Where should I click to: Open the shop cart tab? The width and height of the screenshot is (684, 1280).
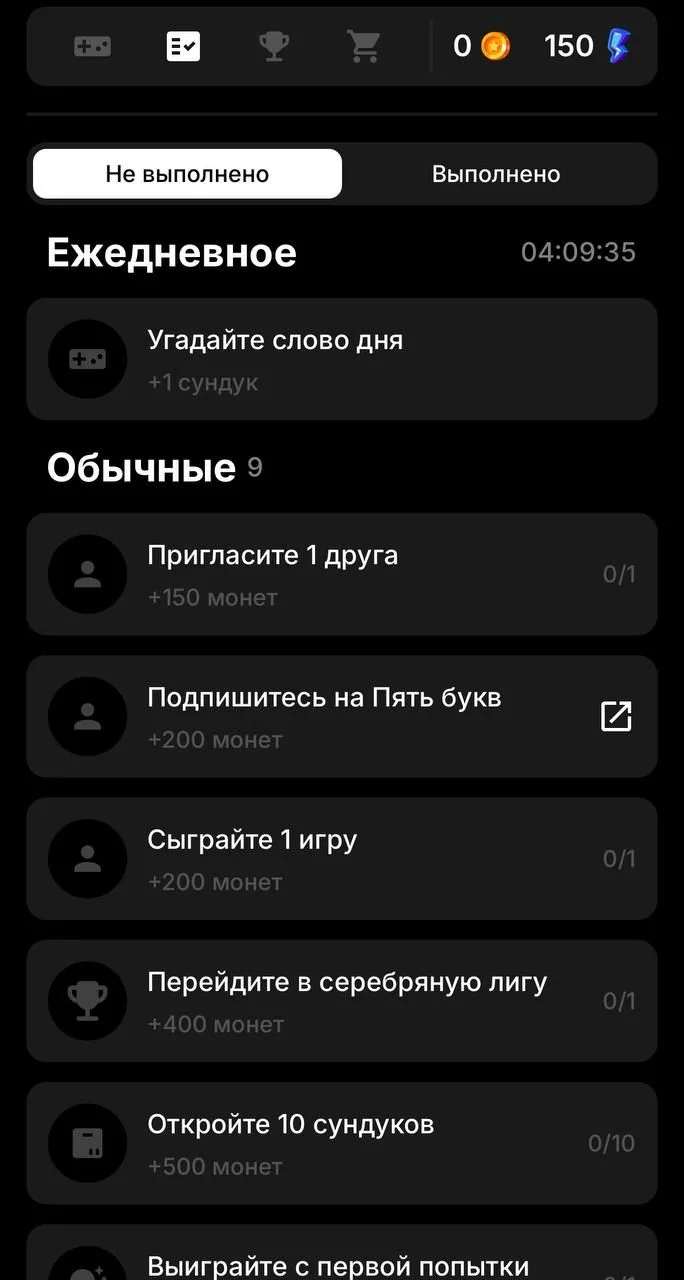[x=364, y=46]
